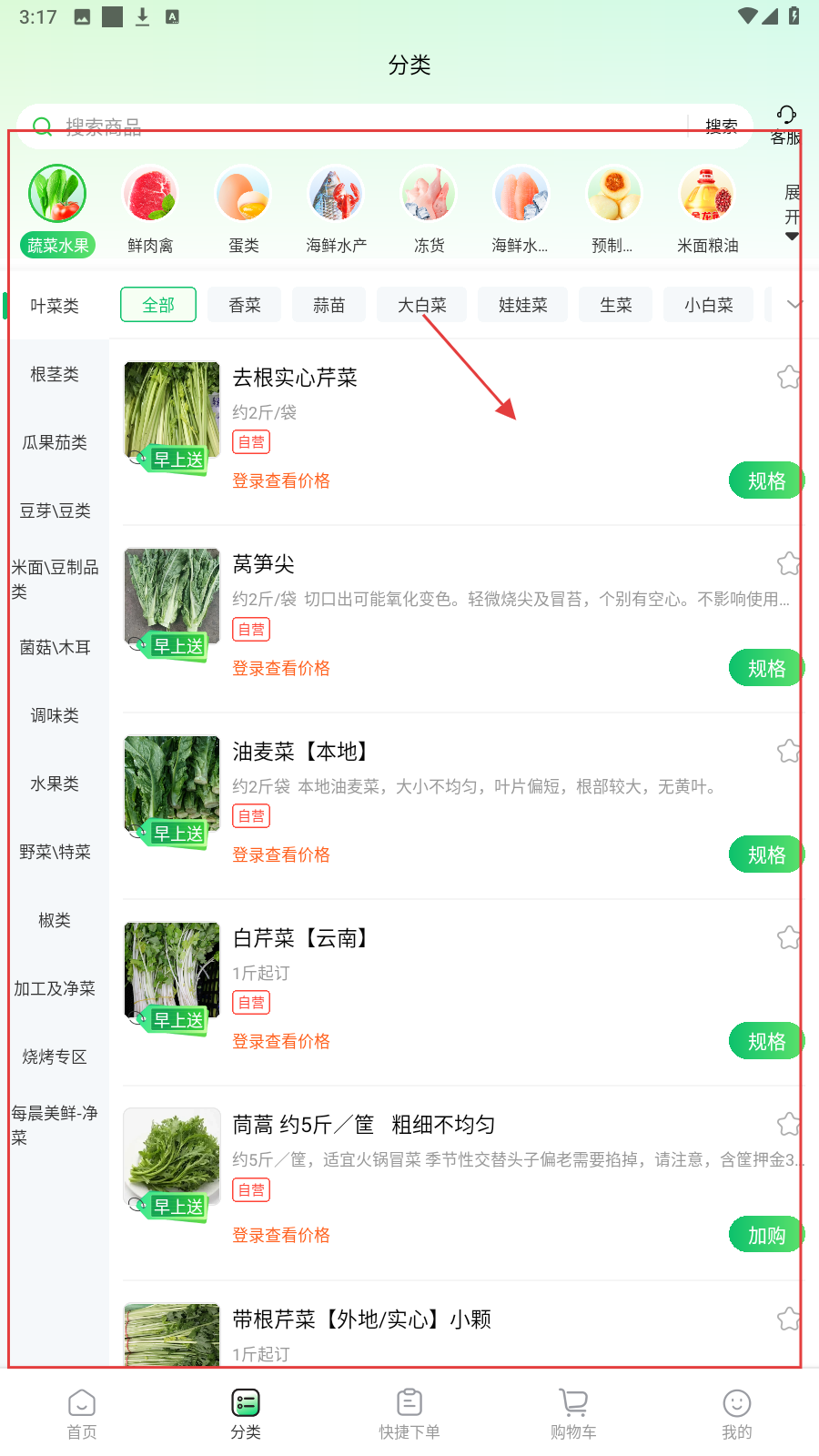Switch to the 快捷下单 tab
Image resolution: width=819 pixels, height=1456 pixels.
(409, 1413)
